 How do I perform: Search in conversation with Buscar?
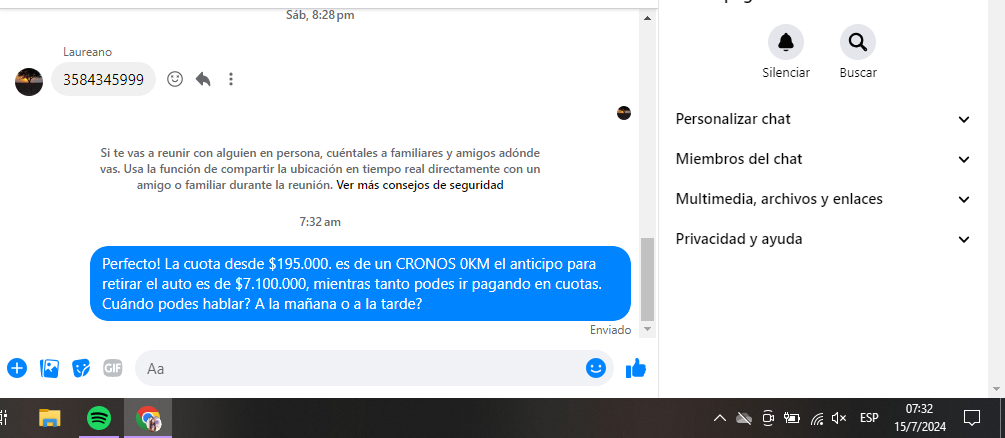click(x=857, y=42)
